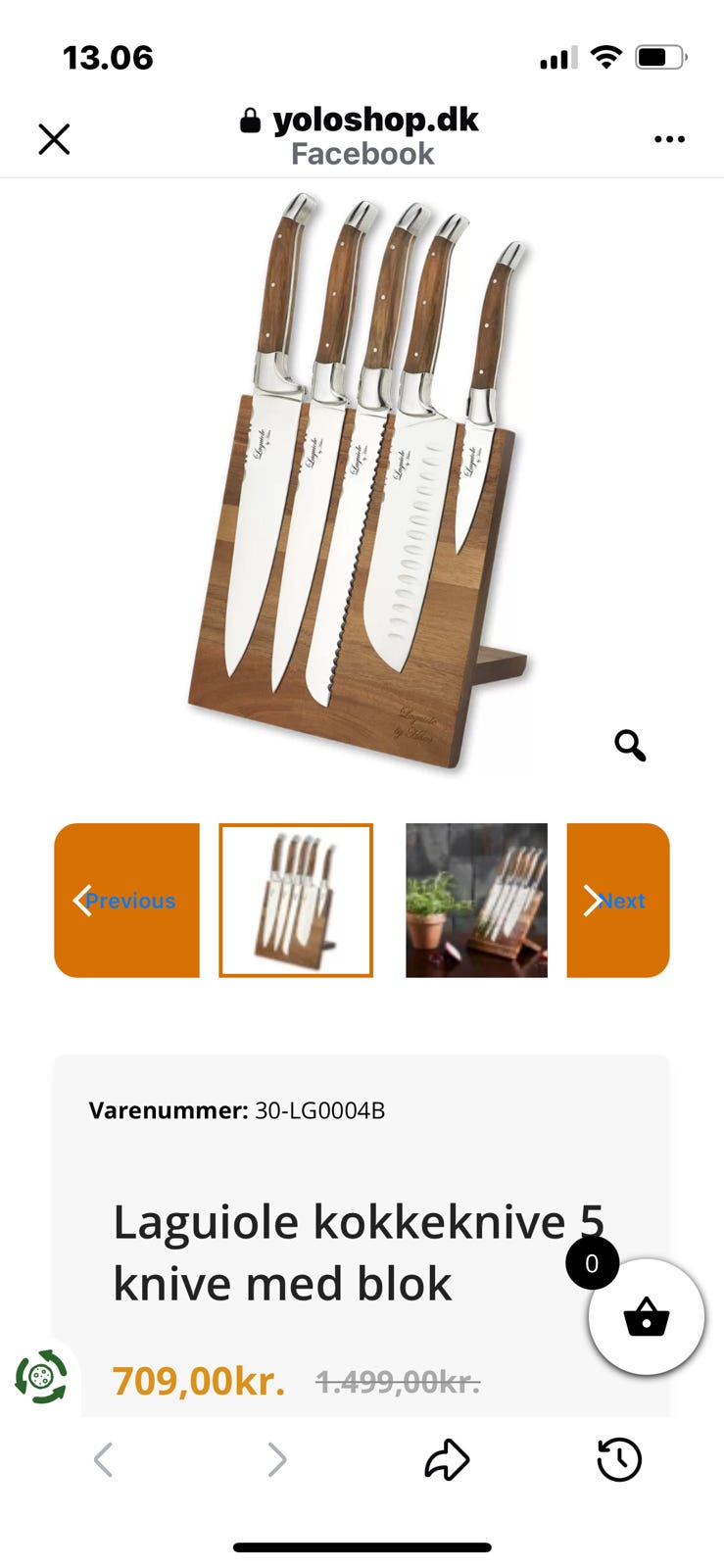The height and width of the screenshot is (1568, 724).
Task: Tap the Wi-Fi indicator in status bar
Action: [x=607, y=57]
